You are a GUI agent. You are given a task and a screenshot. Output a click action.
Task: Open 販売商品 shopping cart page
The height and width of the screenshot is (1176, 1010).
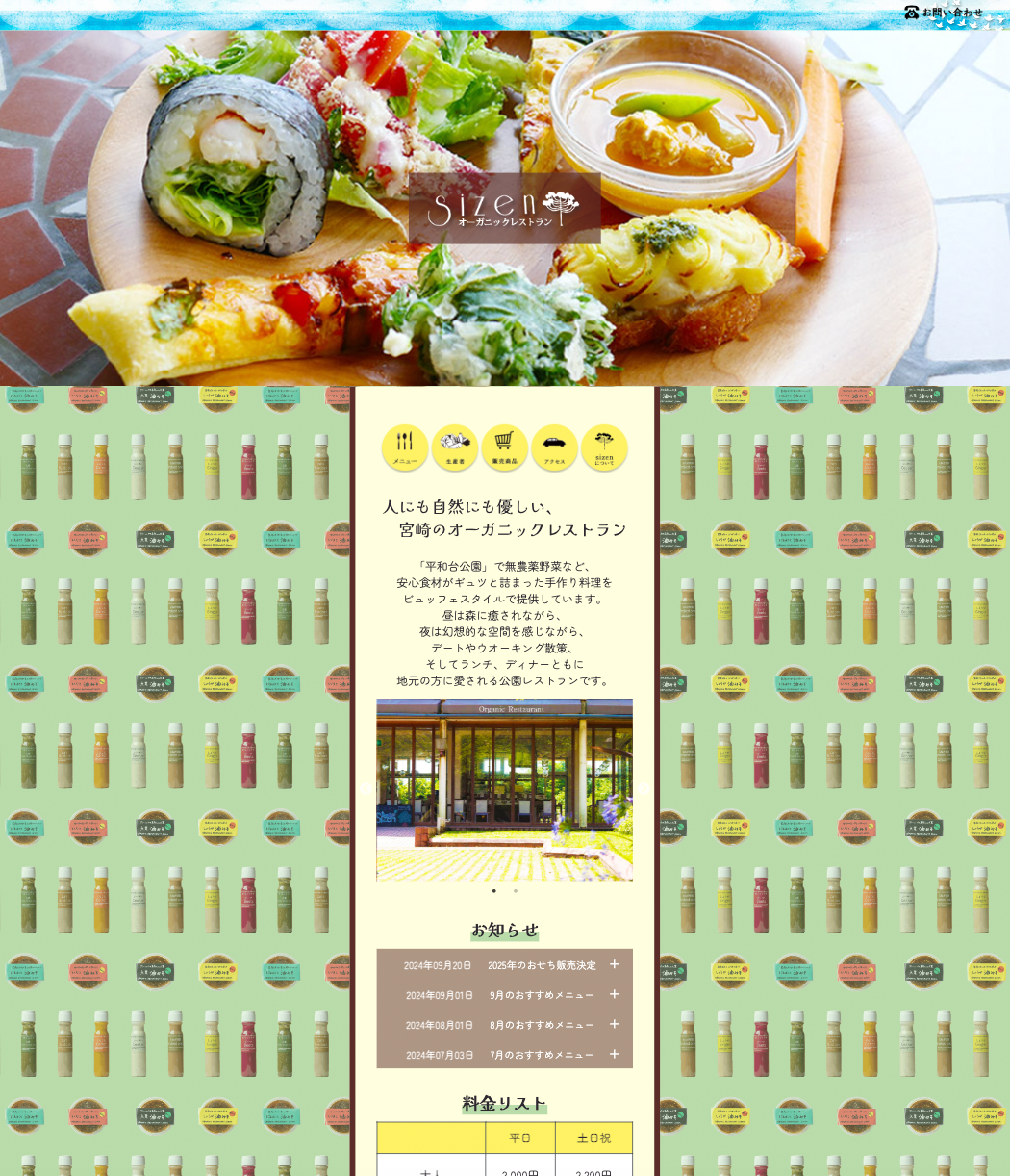coord(505,447)
